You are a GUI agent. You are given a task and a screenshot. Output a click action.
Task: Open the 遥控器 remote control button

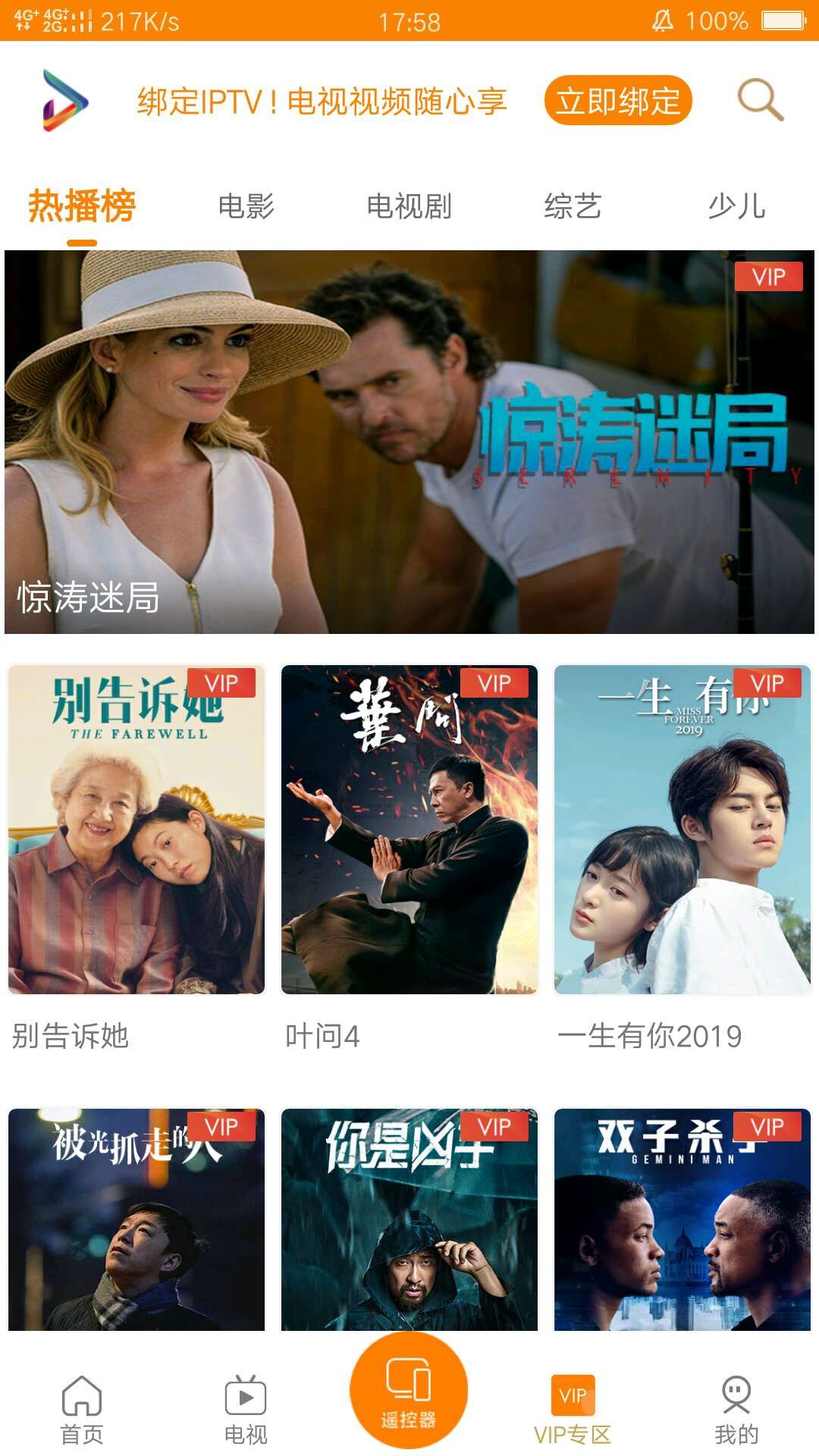[409, 1391]
